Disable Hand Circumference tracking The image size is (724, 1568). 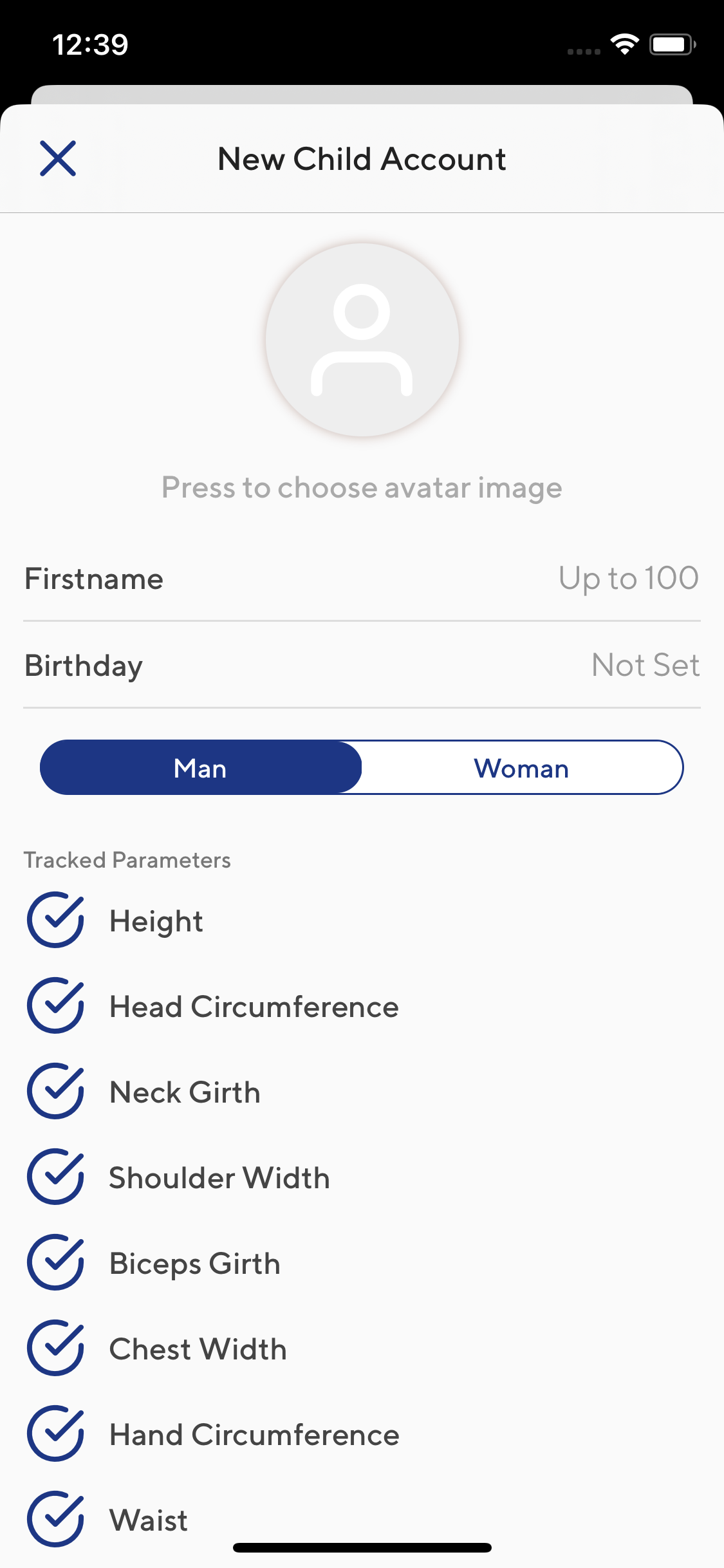pos(55,1433)
